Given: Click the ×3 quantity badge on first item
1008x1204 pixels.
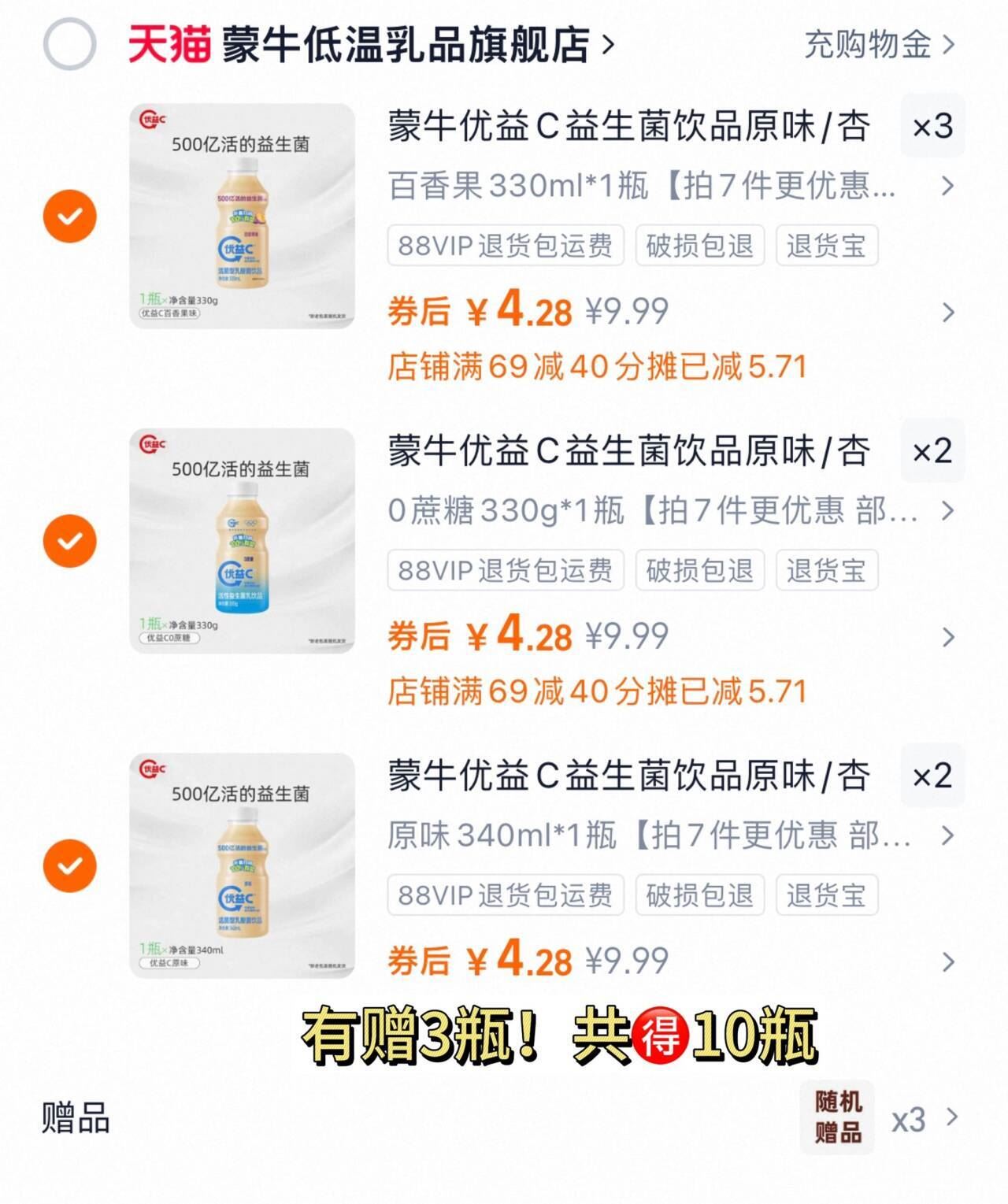Looking at the screenshot, I should [x=934, y=128].
